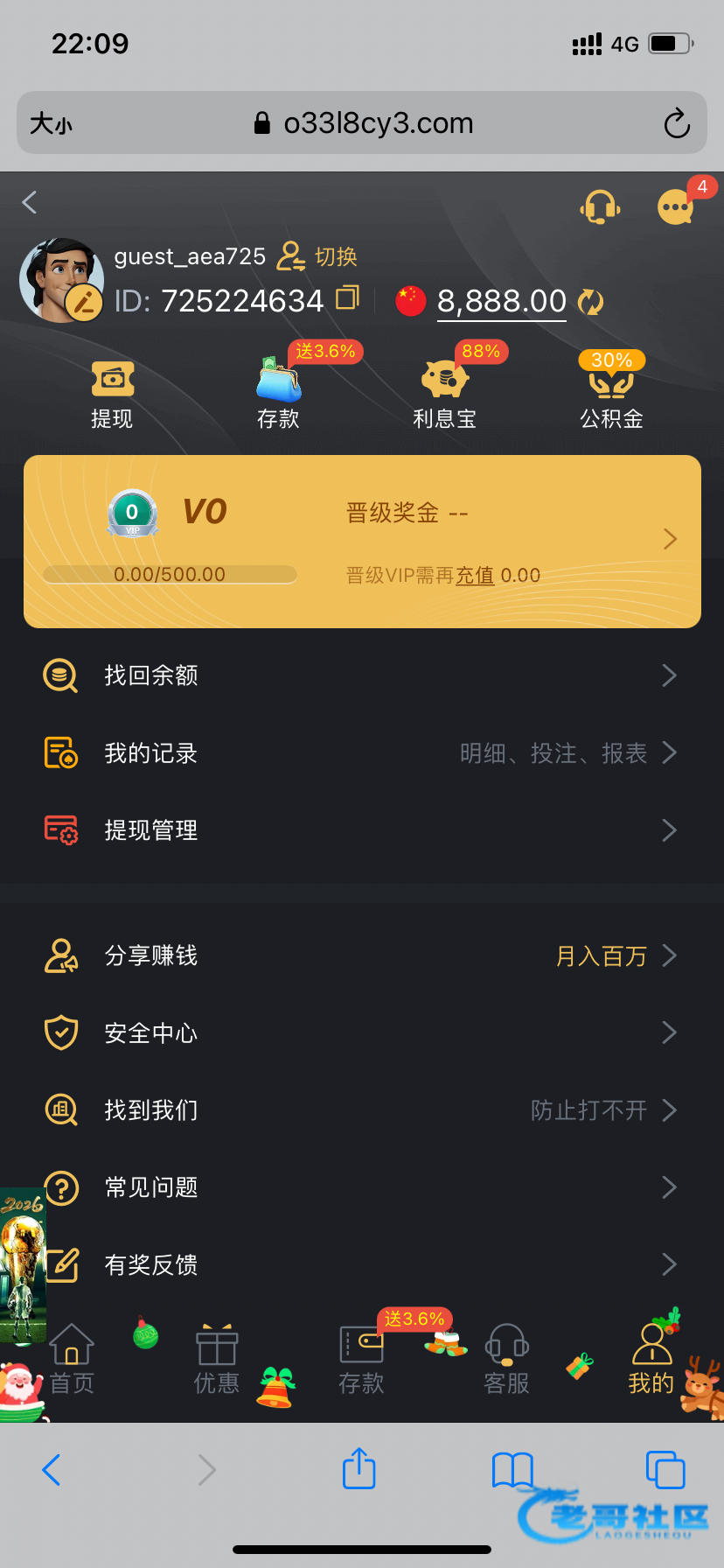The image size is (724, 1568).
Task: Open 我的记录 records row
Action: pos(362,753)
